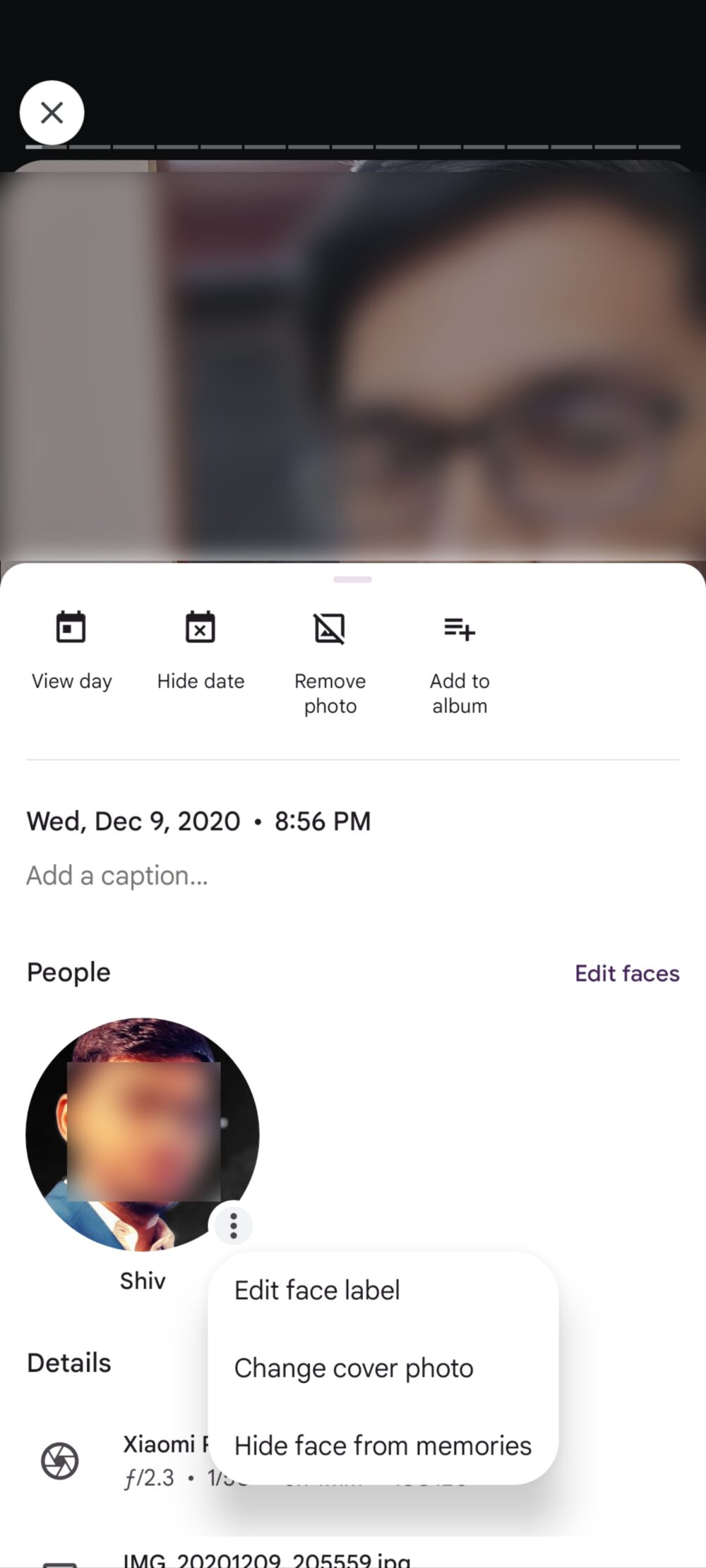Screen dimensions: 706x1568
Task: Hide the date using the crossed calendar icon
Action: point(200,628)
